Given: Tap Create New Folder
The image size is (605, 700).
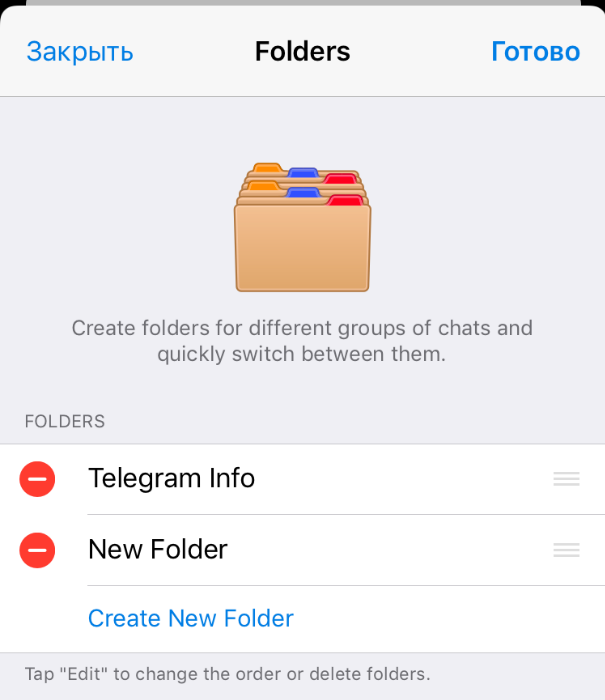Looking at the screenshot, I should pos(191,619).
